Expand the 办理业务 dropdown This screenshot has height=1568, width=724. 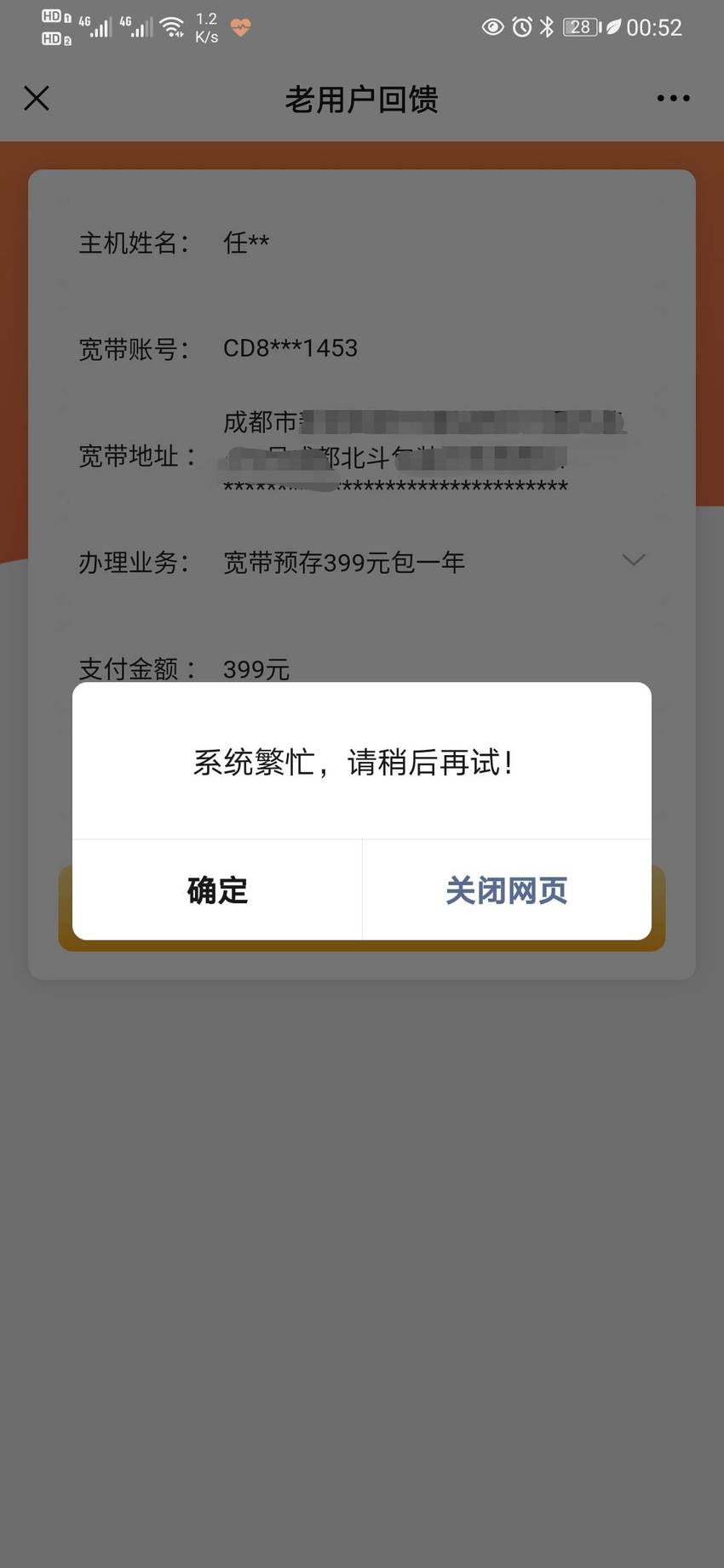[x=633, y=560]
